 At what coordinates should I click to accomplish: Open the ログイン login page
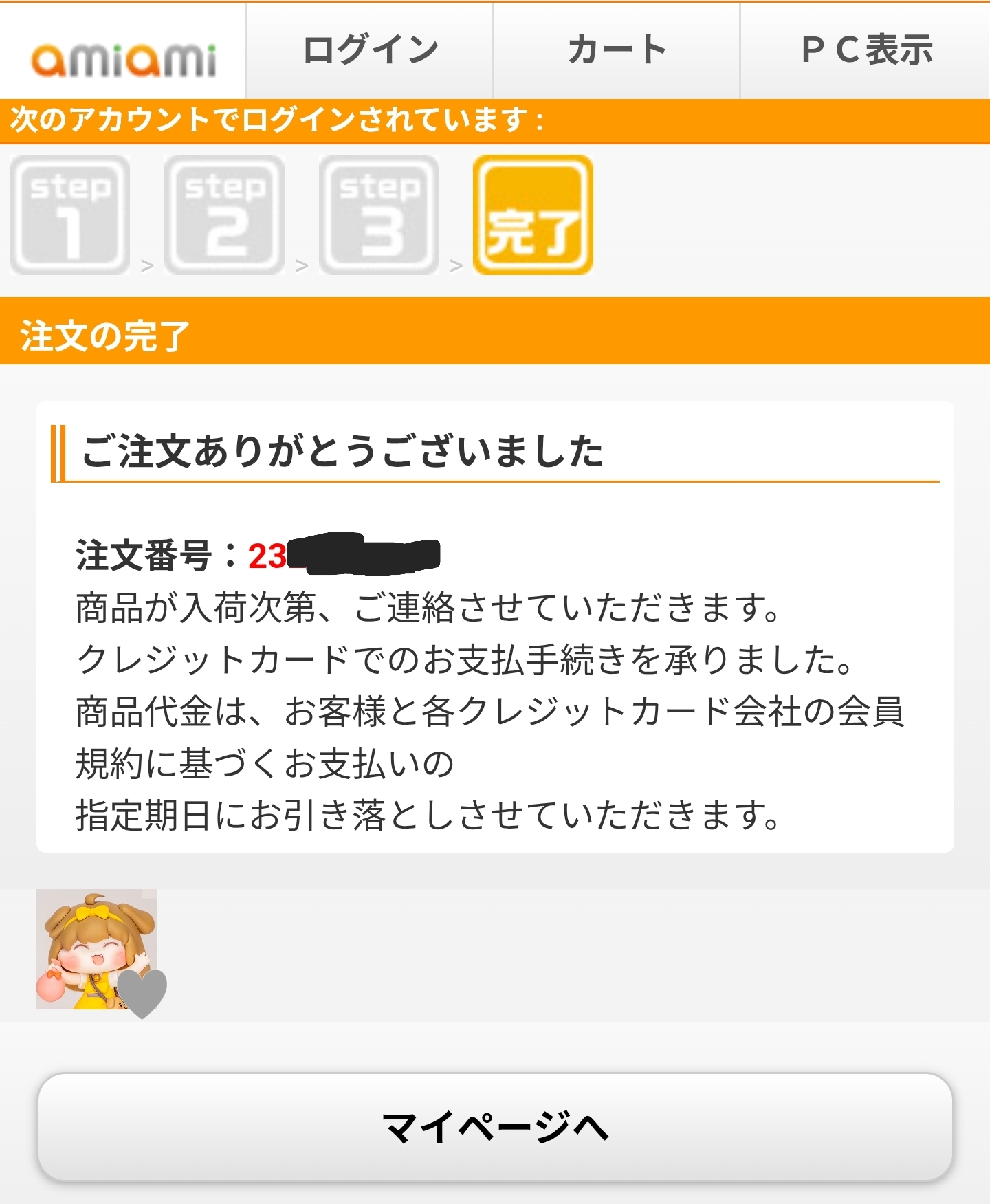(370, 51)
